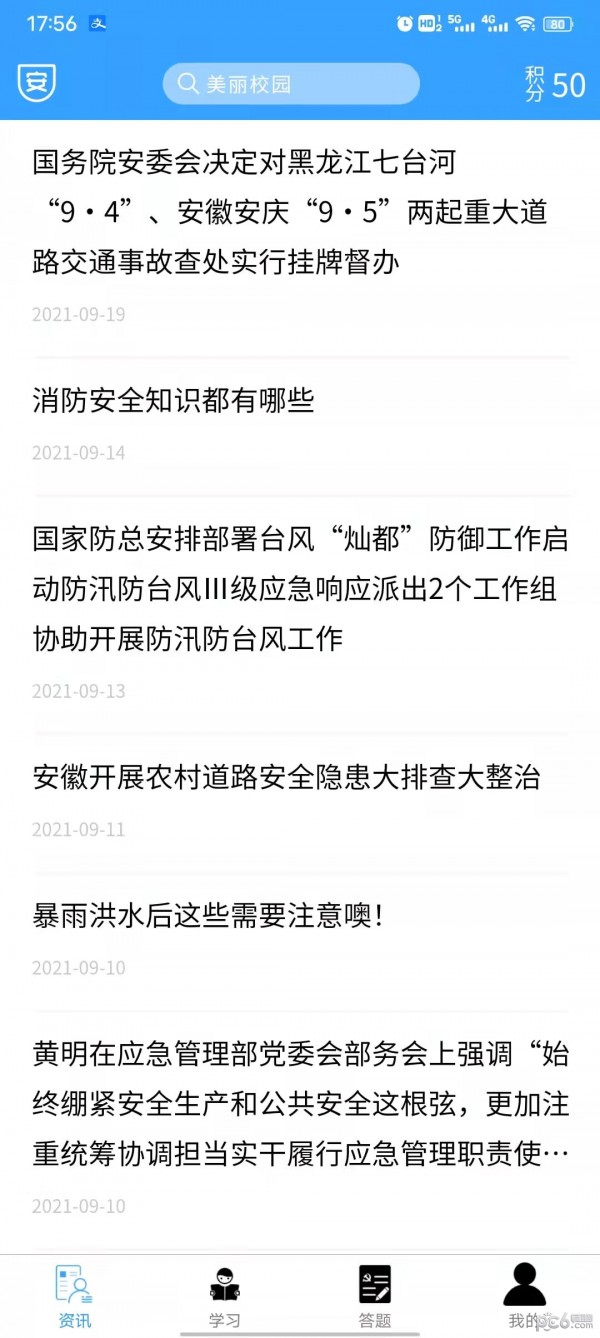Read the 台风“灿都”防御工作 news item

coord(300,589)
